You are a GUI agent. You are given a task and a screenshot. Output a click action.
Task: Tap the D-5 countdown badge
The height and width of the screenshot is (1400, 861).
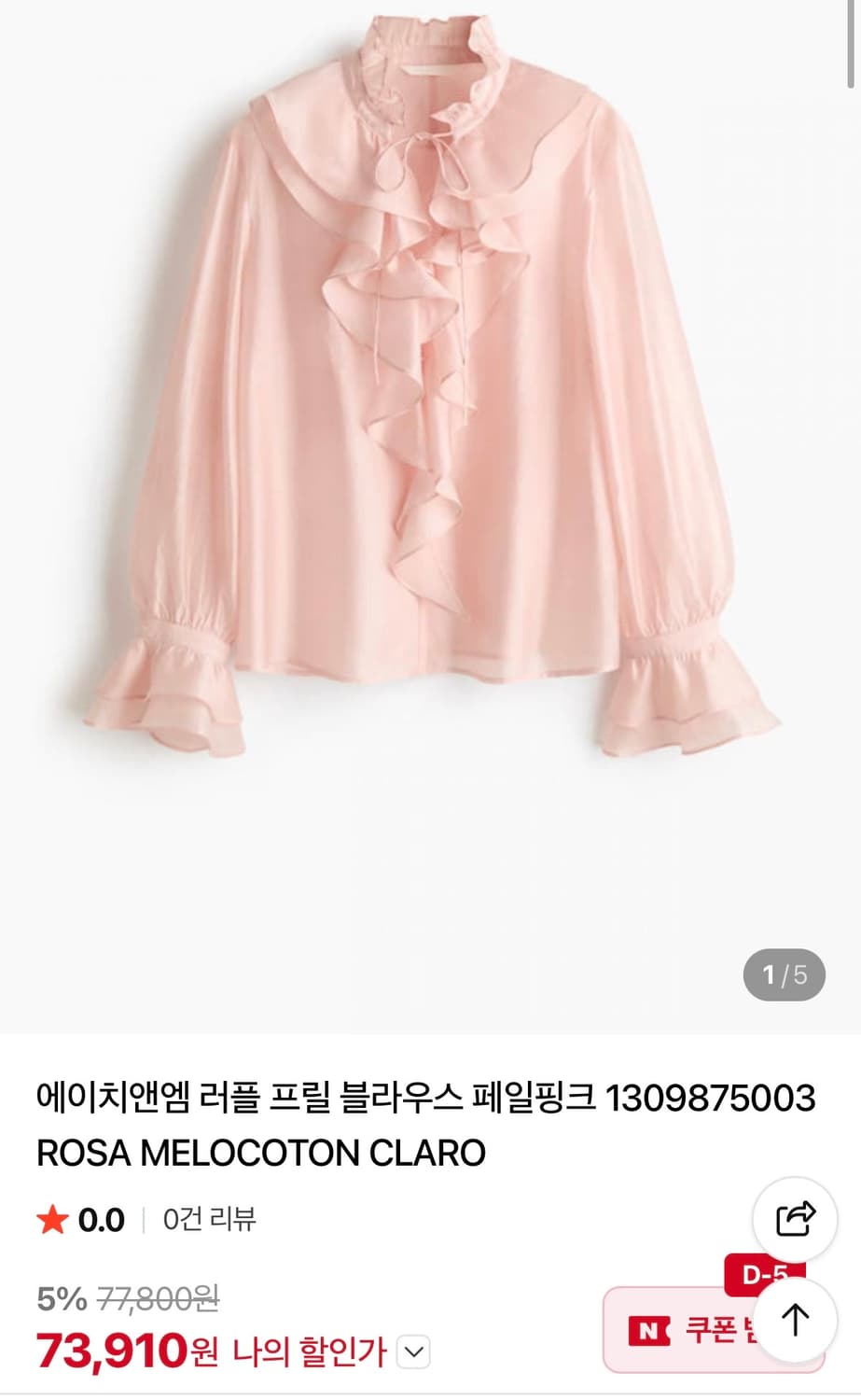764,1272
